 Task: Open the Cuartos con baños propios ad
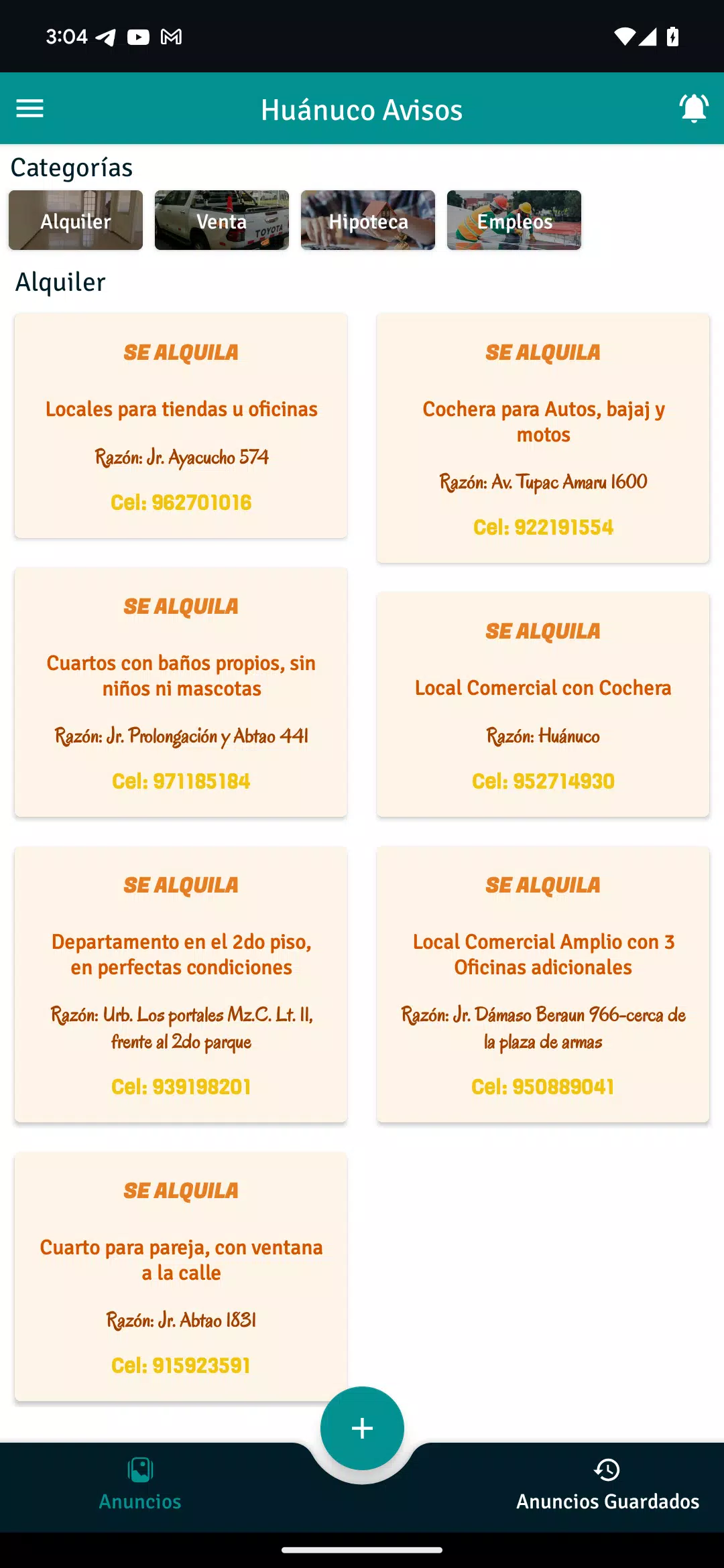point(181,692)
